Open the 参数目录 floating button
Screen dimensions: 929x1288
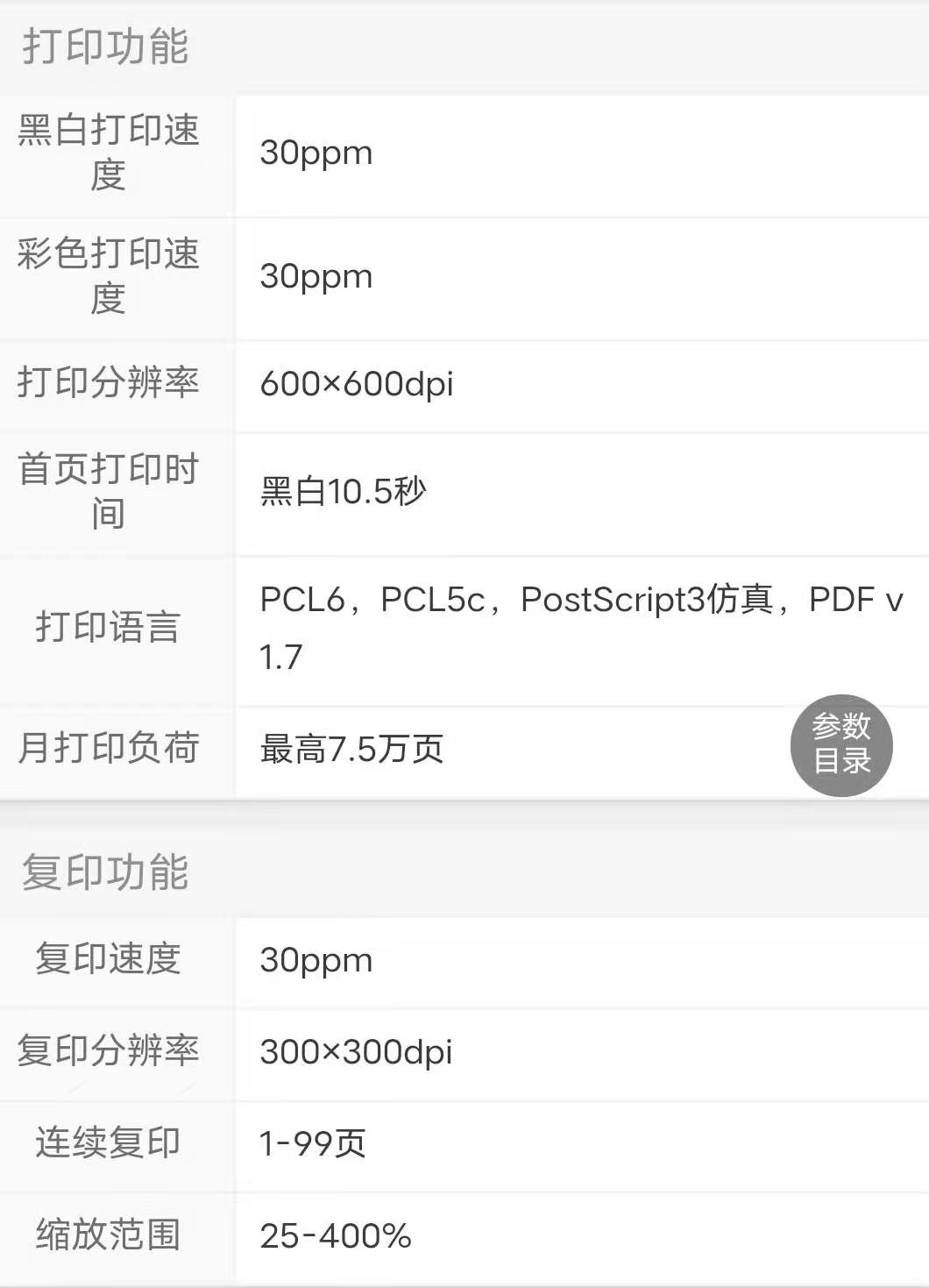tap(841, 745)
